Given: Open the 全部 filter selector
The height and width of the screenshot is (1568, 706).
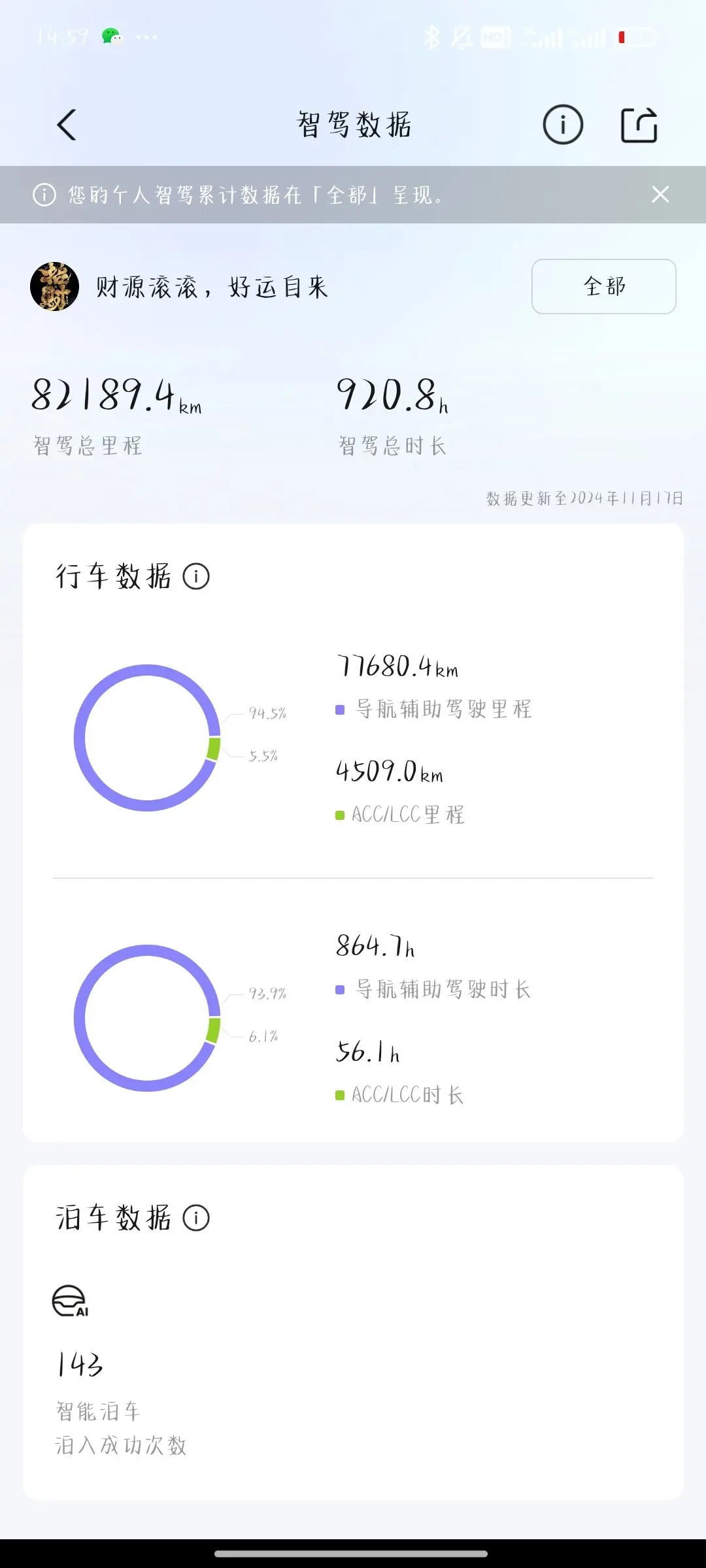Looking at the screenshot, I should coord(604,286).
